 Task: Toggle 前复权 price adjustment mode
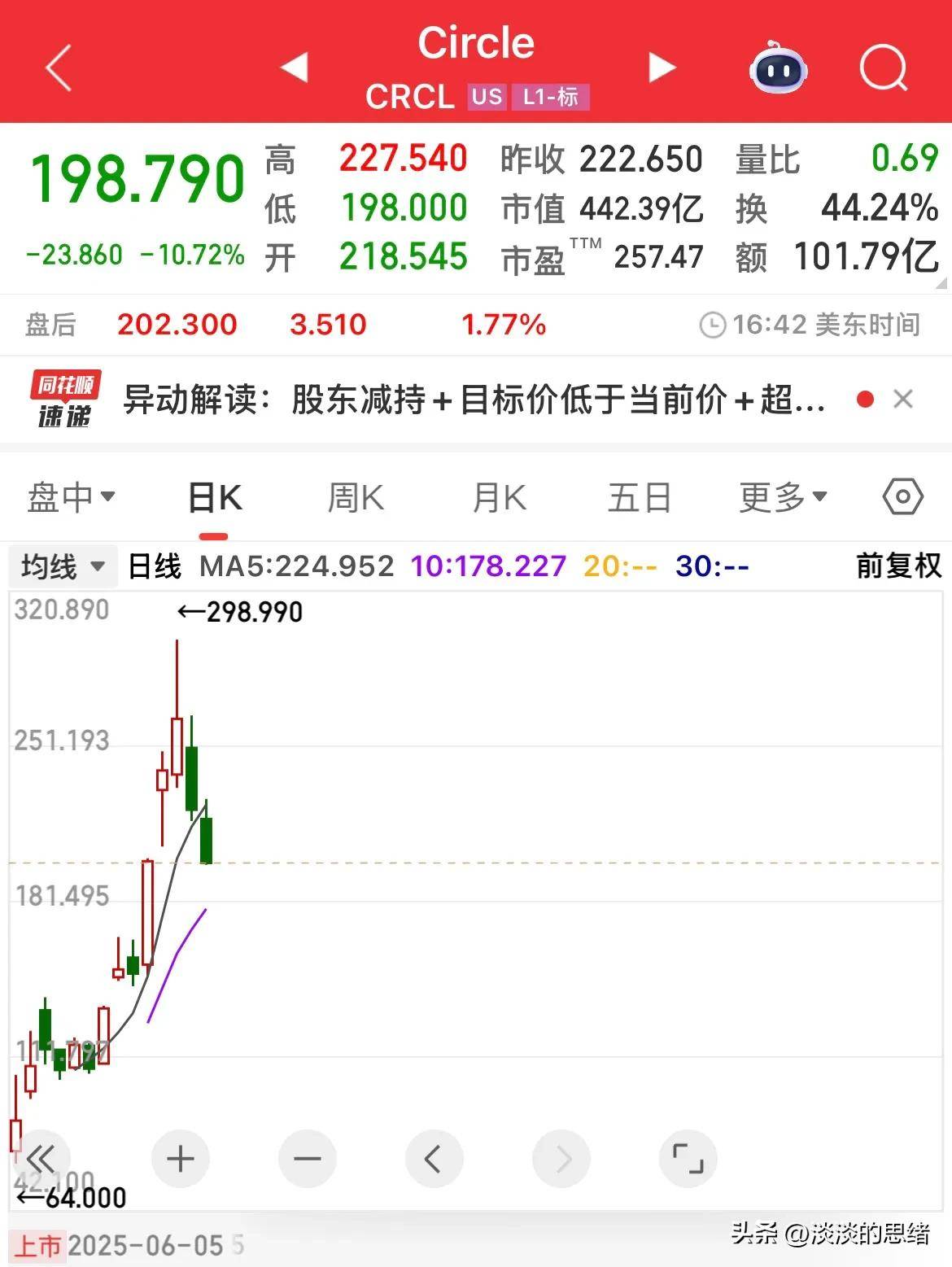(895, 566)
